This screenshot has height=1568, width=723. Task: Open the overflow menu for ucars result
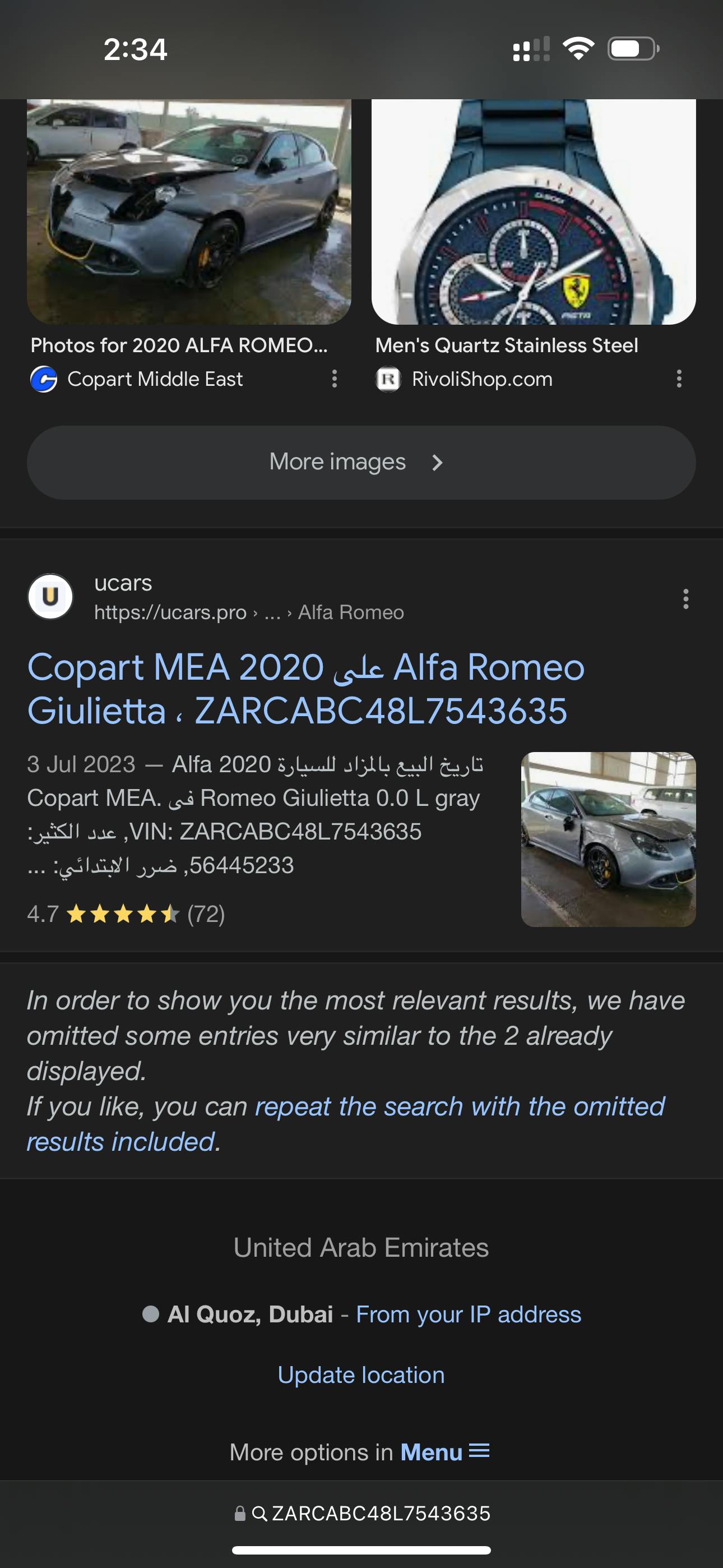[x=685, y=599]
